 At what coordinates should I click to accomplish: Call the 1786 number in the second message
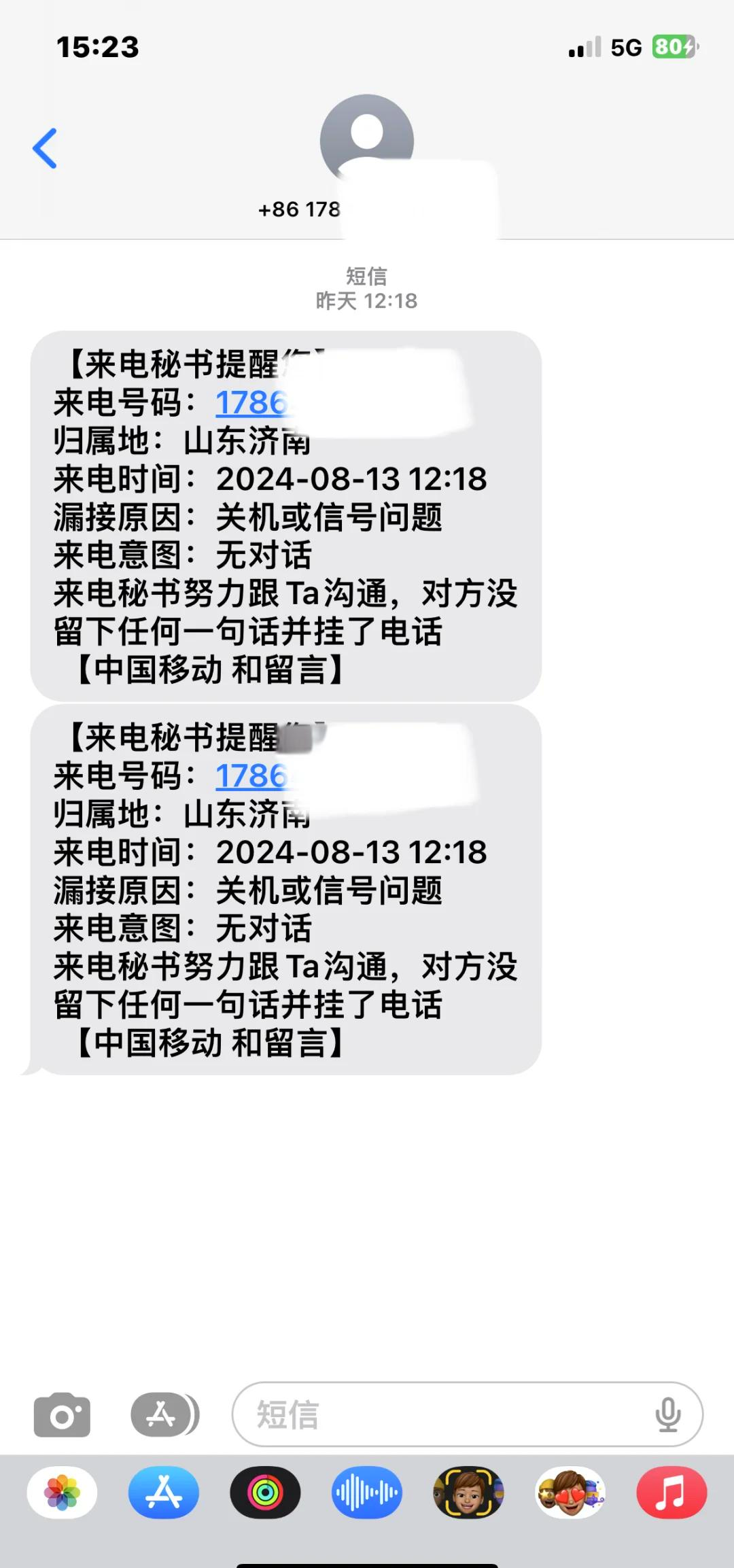[x=251, y=778]
